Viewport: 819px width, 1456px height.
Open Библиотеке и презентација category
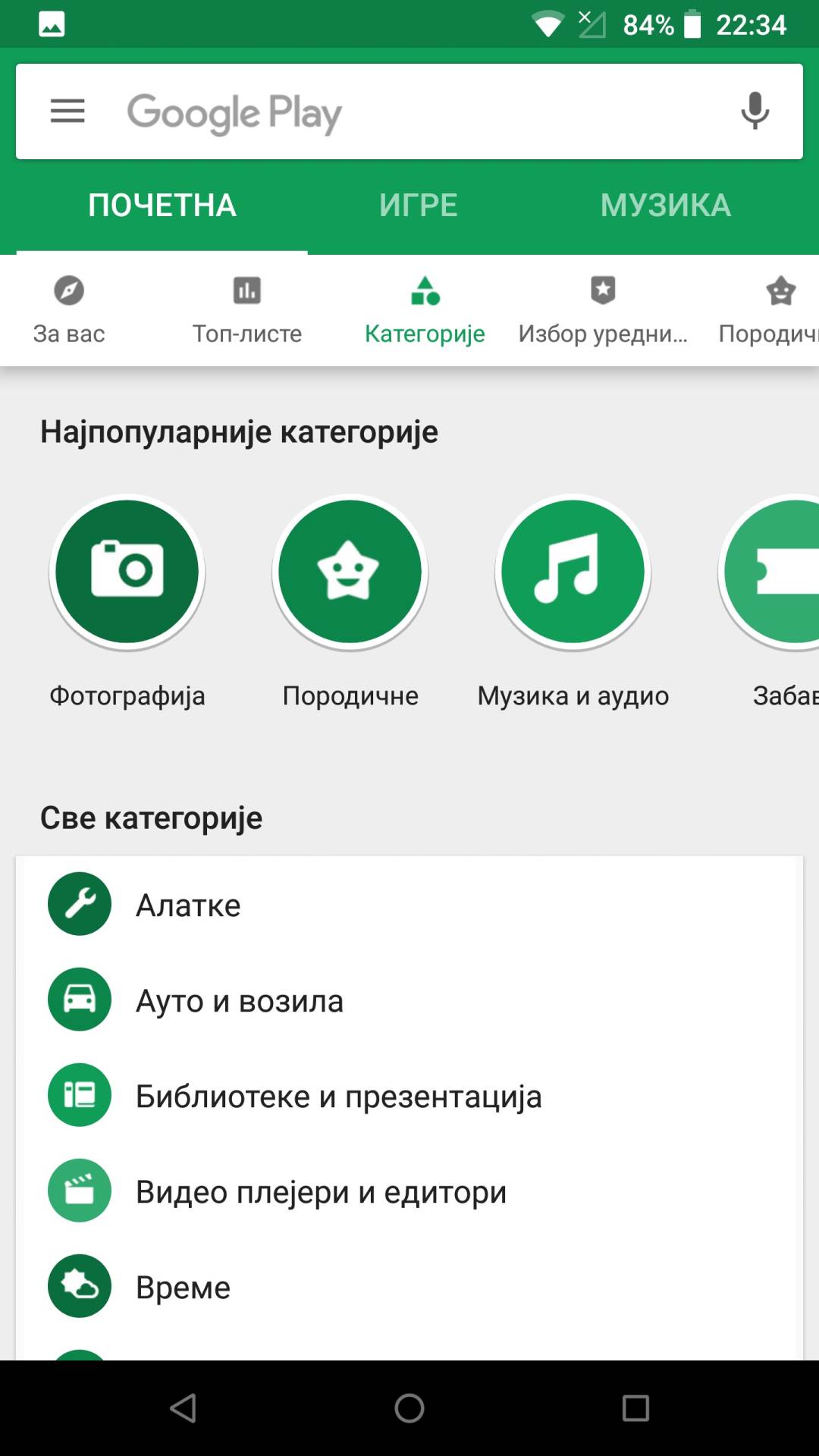pyautogui.click(x=409, y=1096)
